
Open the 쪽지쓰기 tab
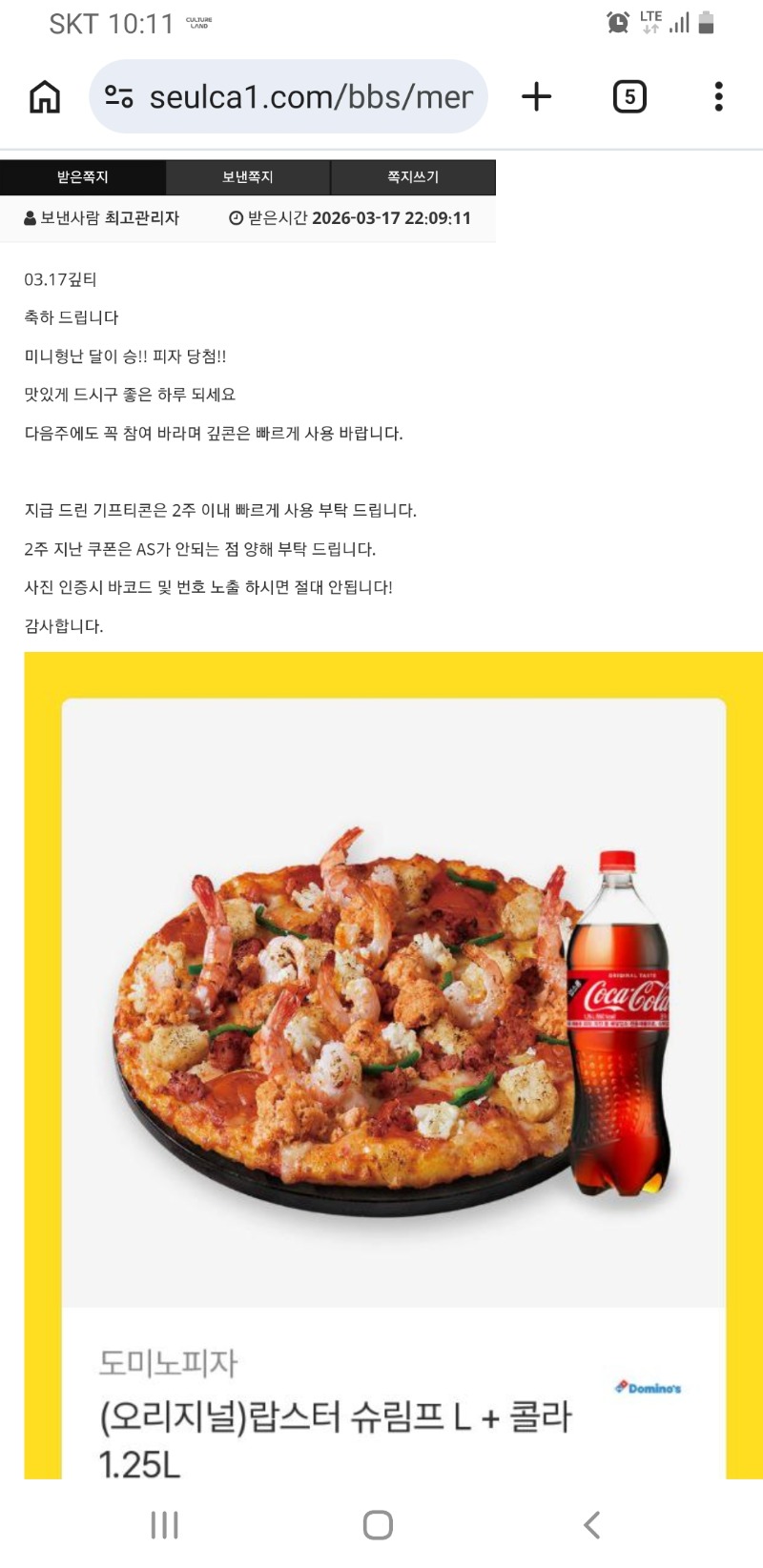413,177
